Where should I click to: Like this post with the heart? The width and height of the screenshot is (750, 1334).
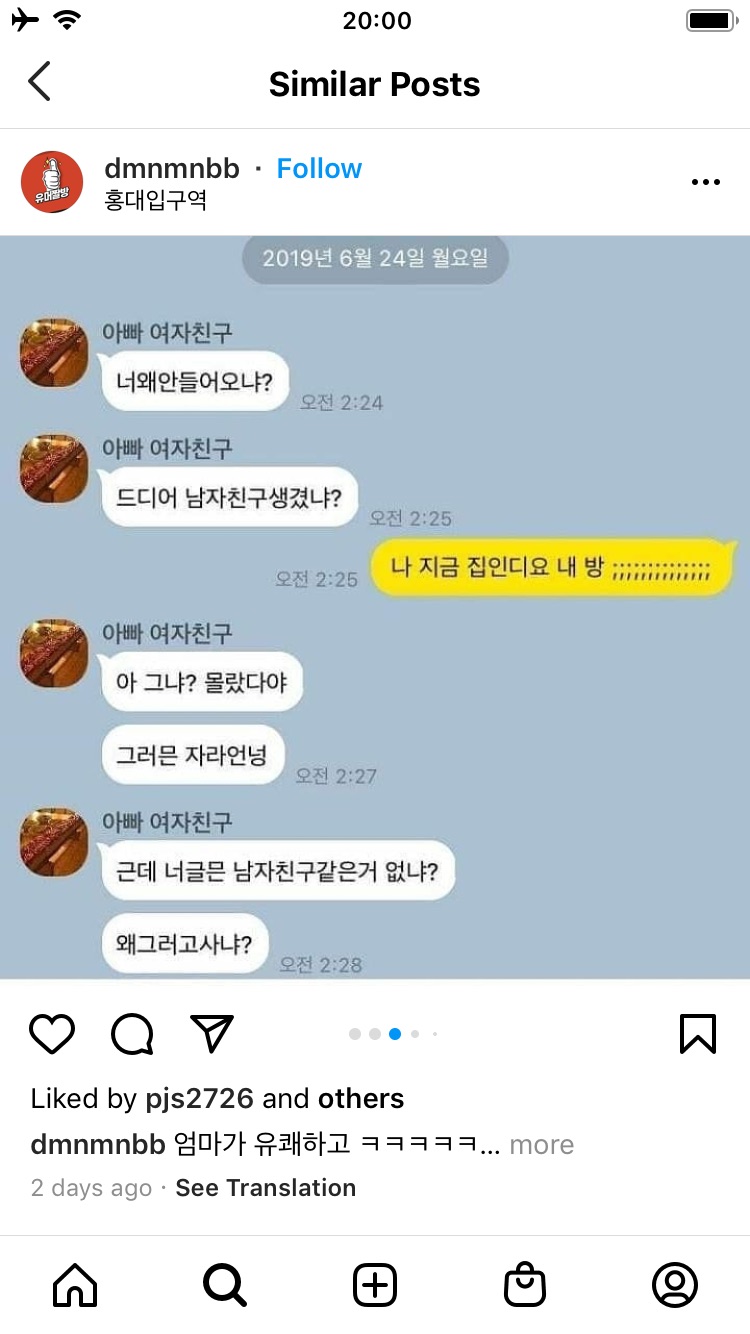point(52,1034)
